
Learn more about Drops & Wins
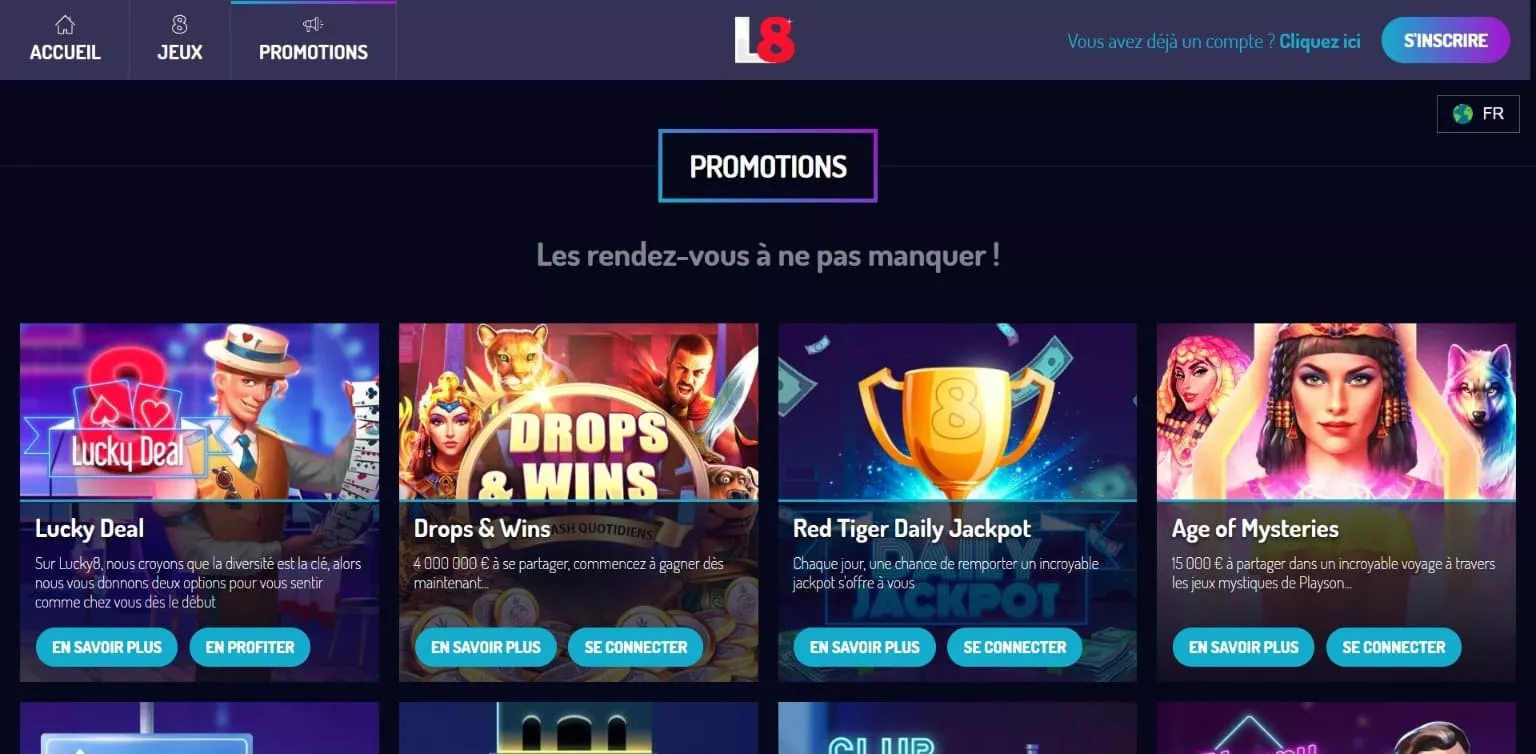click(x=486, y=647)
